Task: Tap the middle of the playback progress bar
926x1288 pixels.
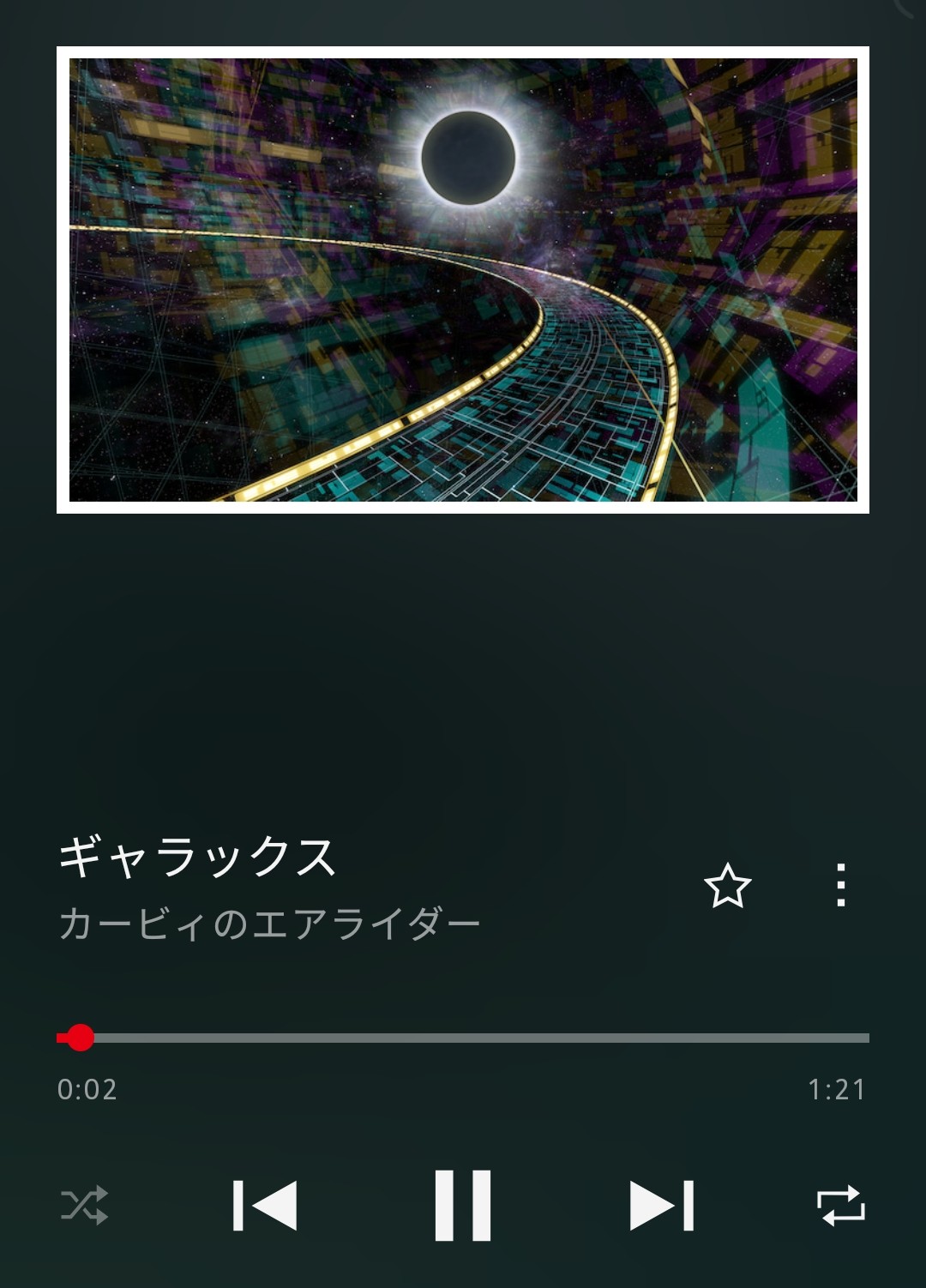Action: point(463,1038)
